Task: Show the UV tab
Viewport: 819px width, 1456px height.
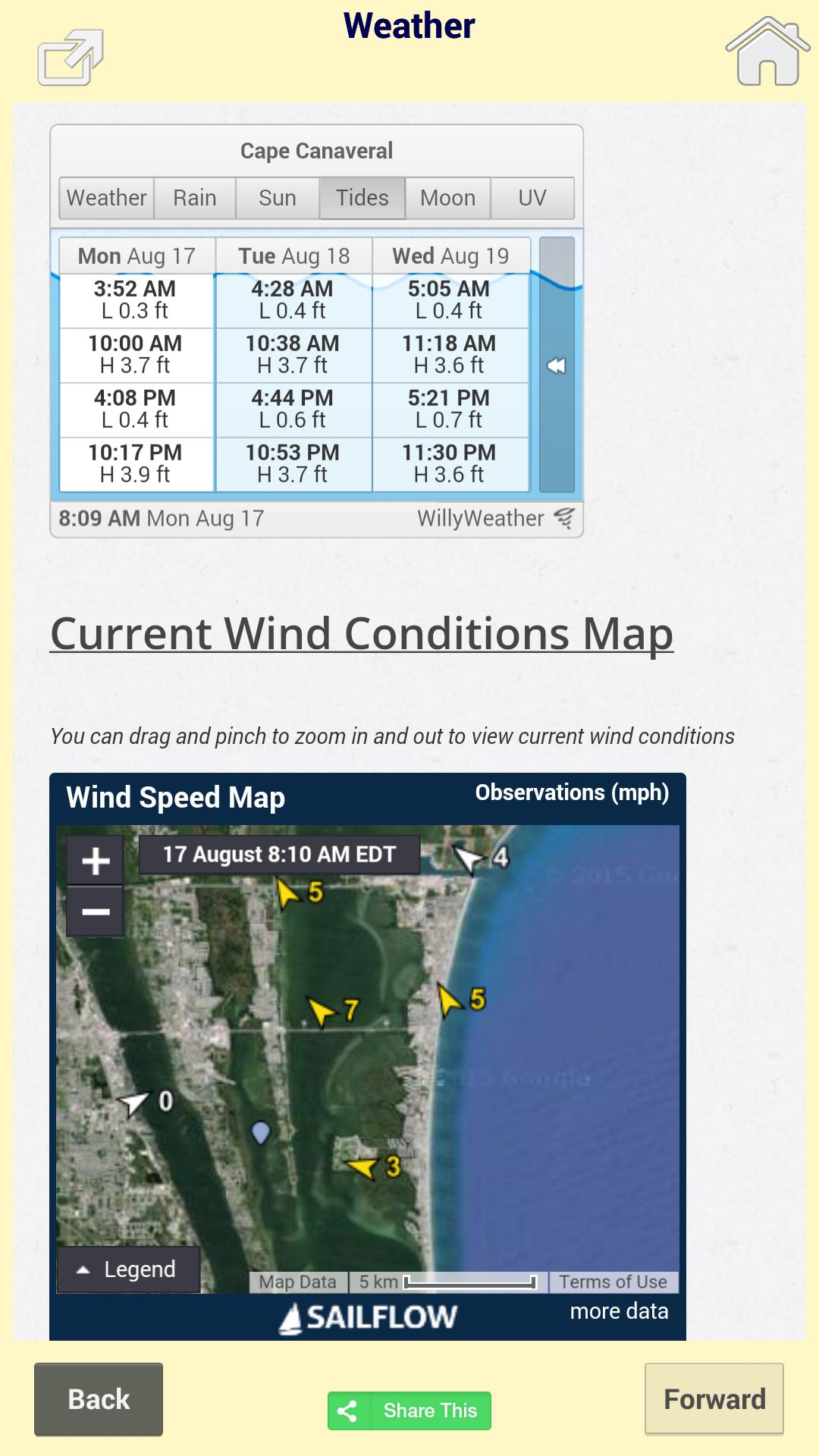Action: coord(532,198)
